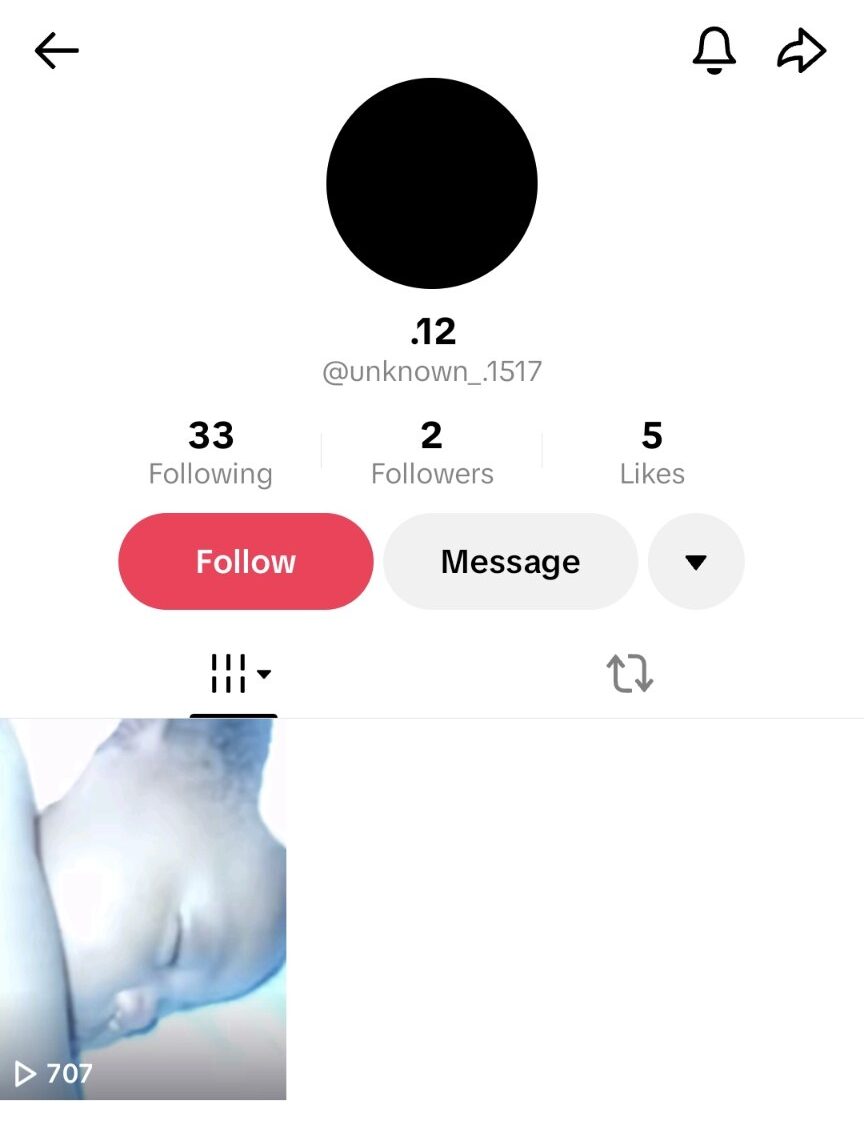Open the black profile picture
This screenshot has width=864, height=1126.
click(432, 183)
